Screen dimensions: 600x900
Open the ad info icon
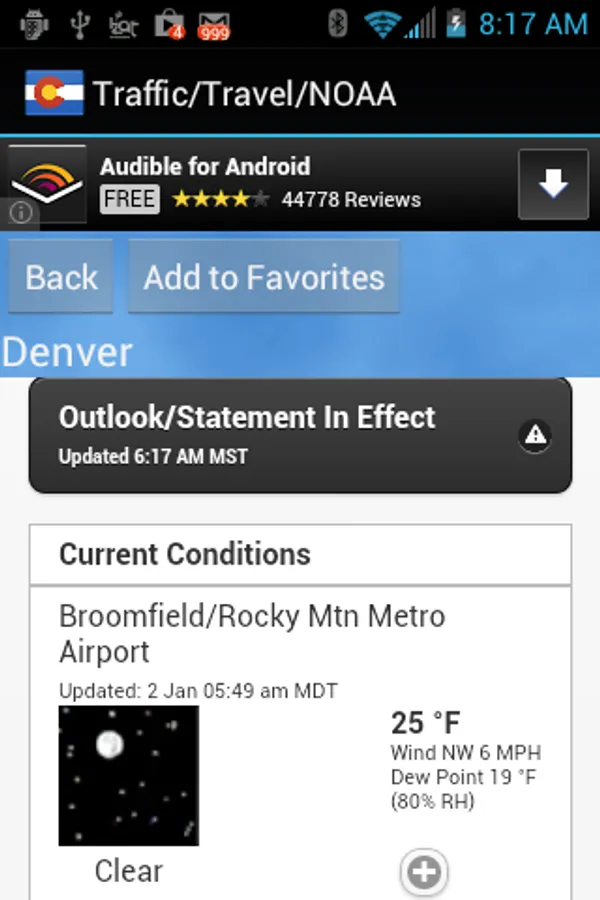(x=21, y=213)
